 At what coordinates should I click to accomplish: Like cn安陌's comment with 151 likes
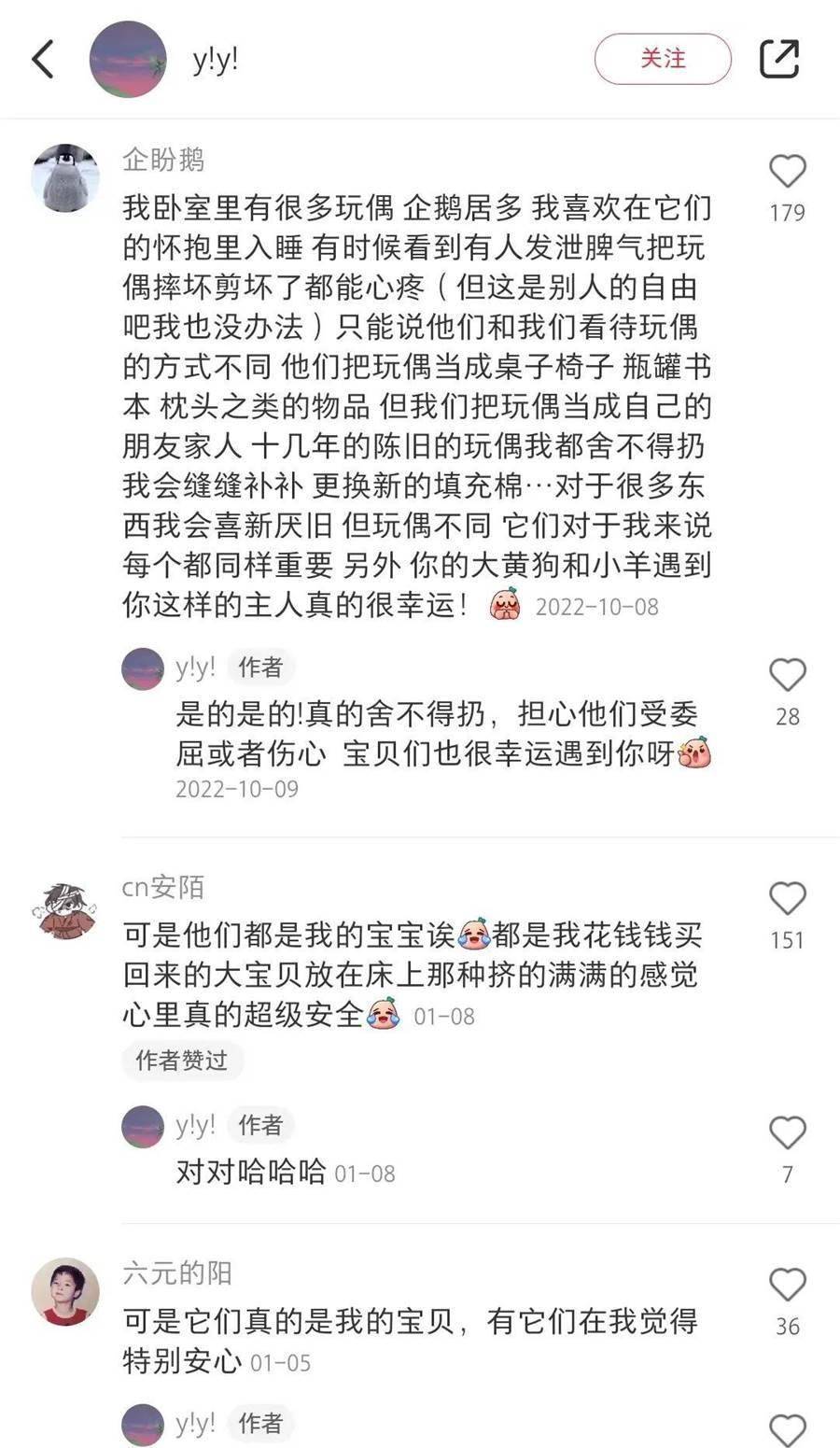(x=787, y=898)
